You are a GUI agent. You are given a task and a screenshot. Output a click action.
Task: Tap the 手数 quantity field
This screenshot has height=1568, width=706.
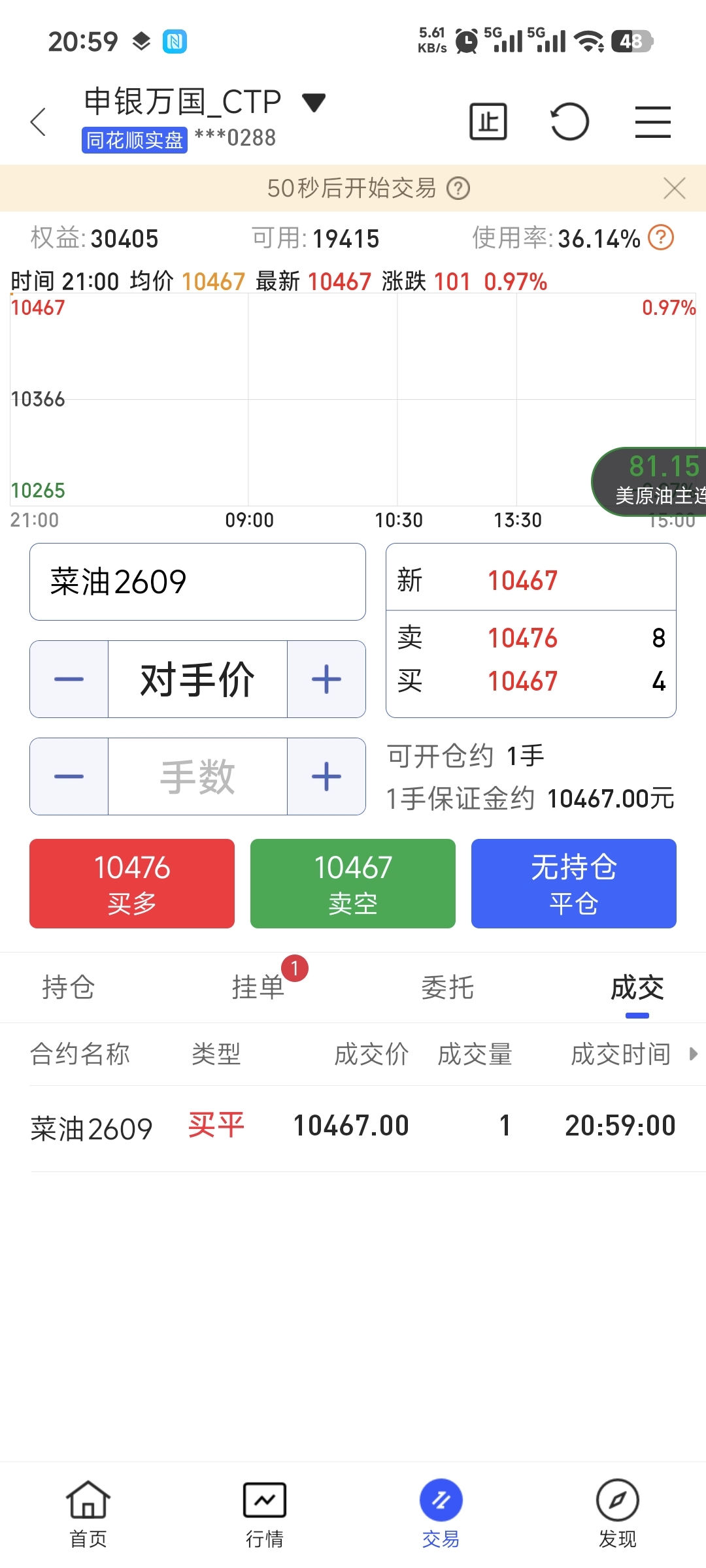point(197,776)
